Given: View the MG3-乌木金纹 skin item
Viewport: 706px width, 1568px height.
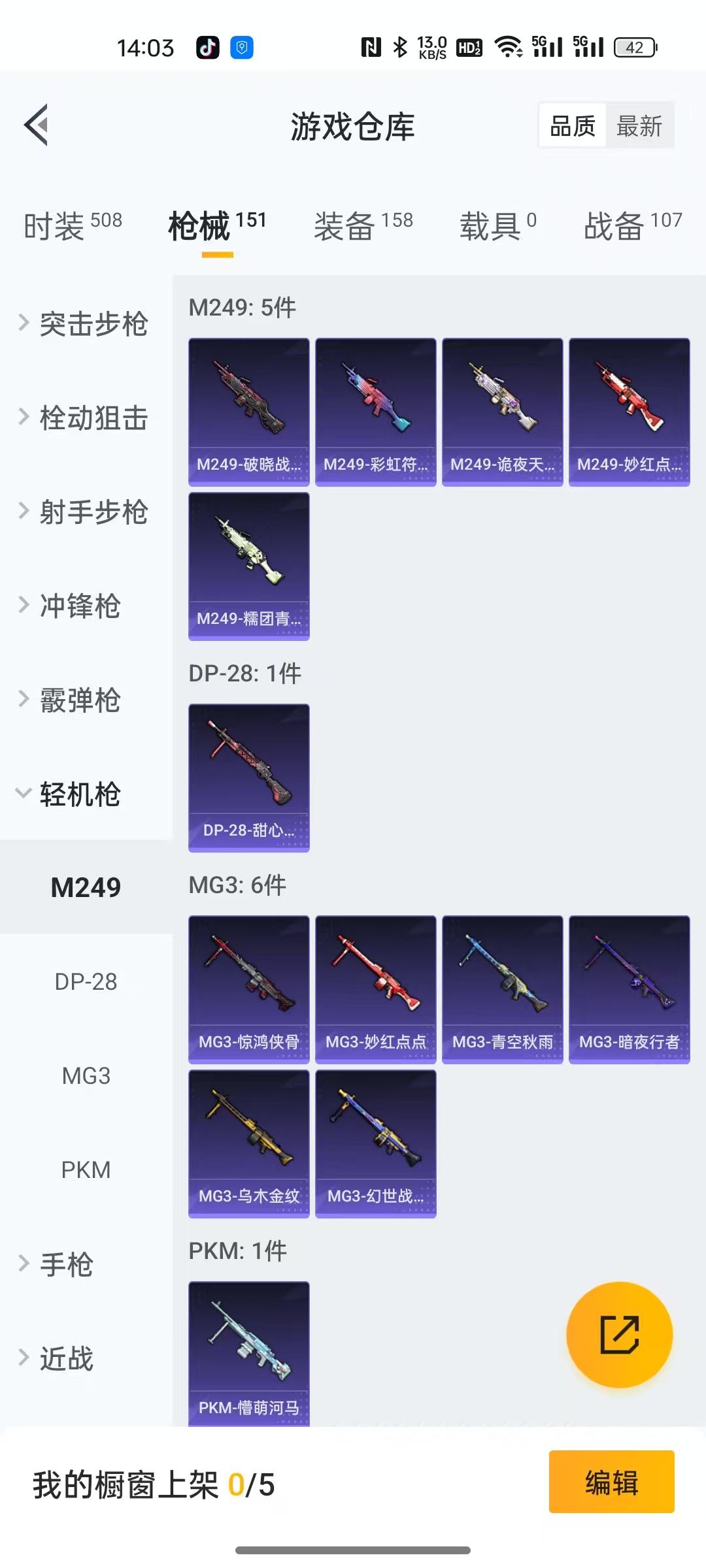Looking at the screenshot, I should pos(249,1143).
